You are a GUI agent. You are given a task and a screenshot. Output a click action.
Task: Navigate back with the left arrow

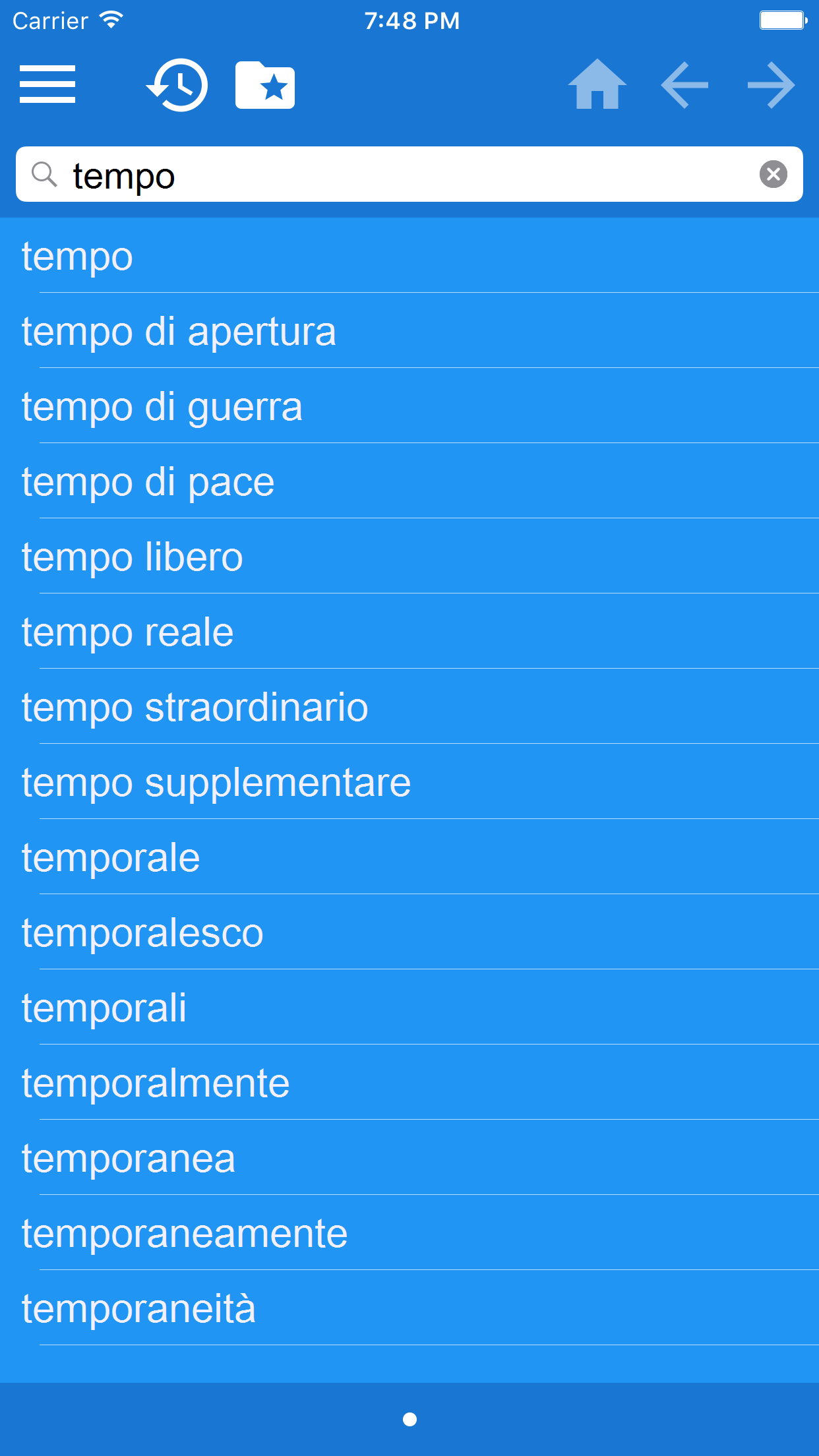pos(684,84)
